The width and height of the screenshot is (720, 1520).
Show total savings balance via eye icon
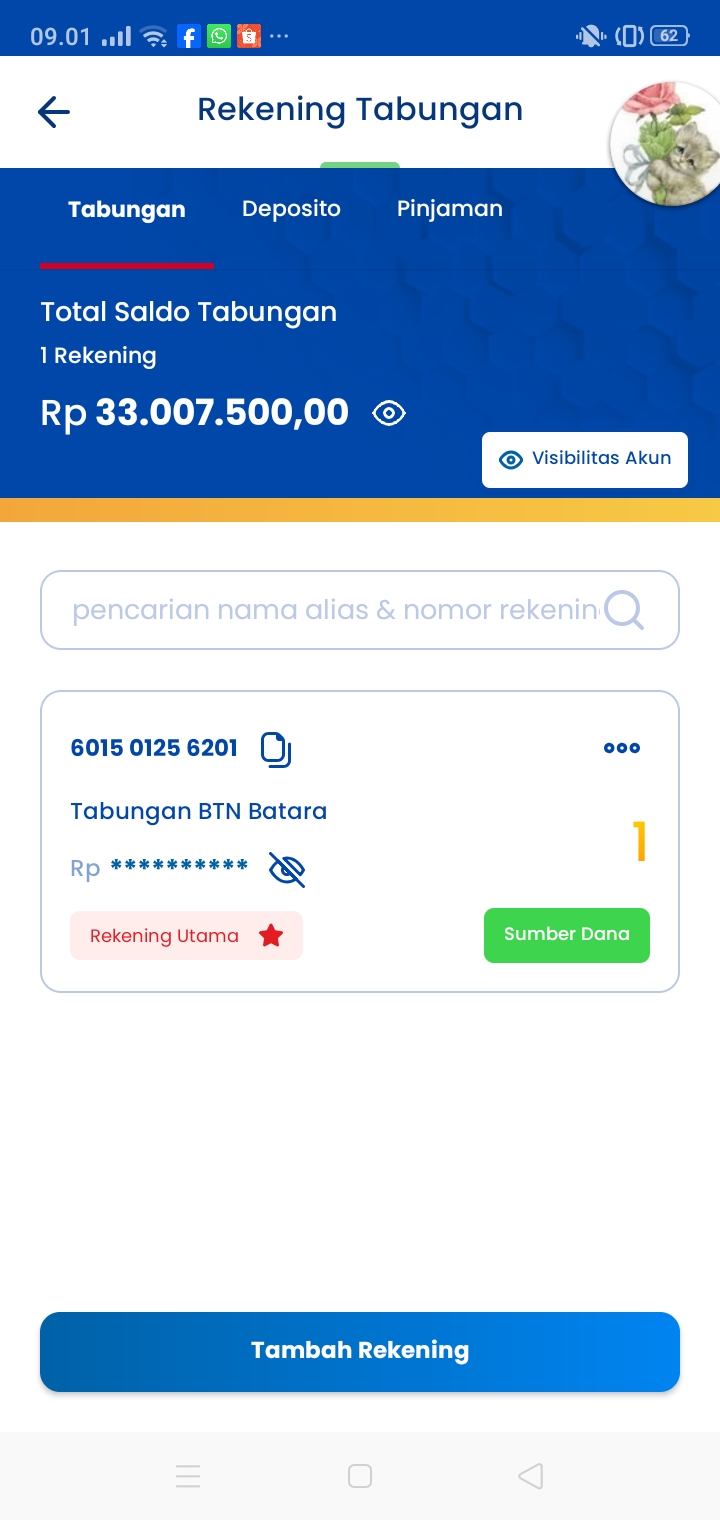tap(389, 412)
